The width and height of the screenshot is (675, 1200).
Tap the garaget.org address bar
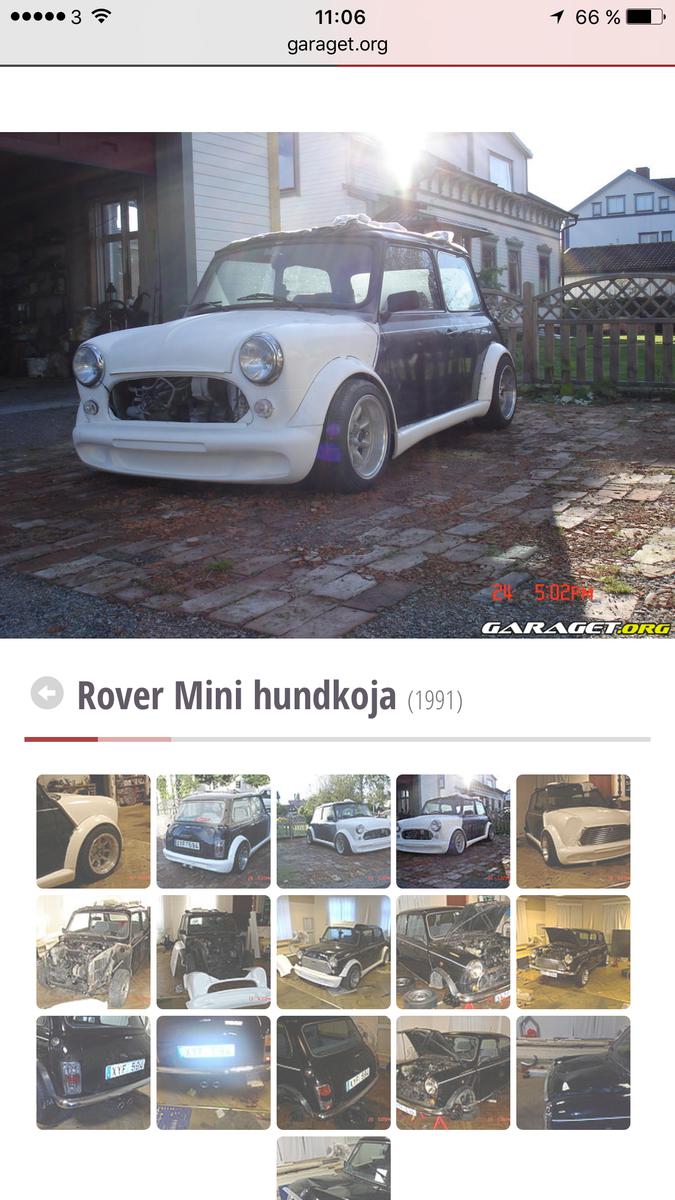tap(337, 45)
